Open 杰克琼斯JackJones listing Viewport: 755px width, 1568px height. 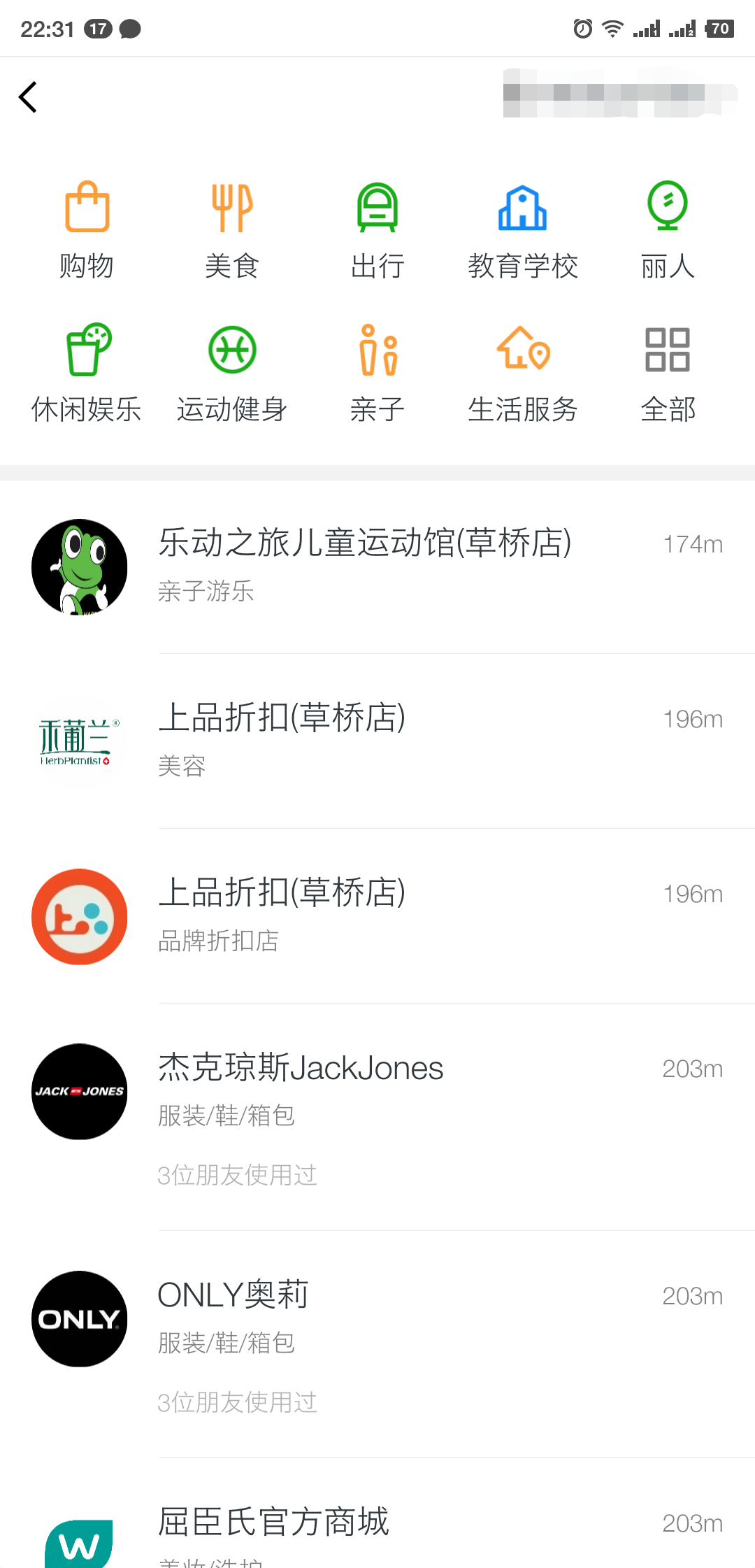tap(377, 1117)
